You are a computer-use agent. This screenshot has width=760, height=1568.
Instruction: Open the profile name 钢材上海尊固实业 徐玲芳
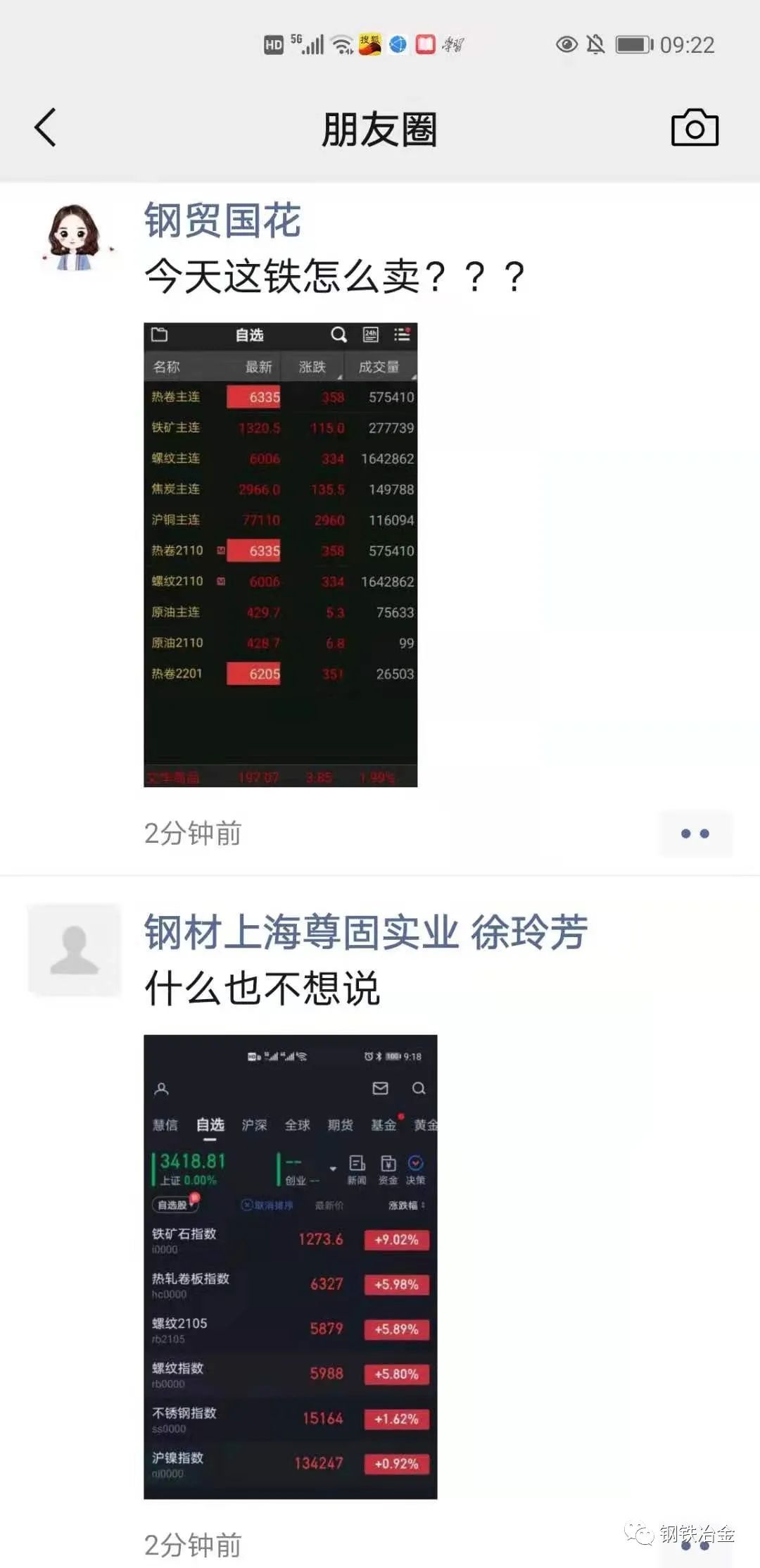365,932
